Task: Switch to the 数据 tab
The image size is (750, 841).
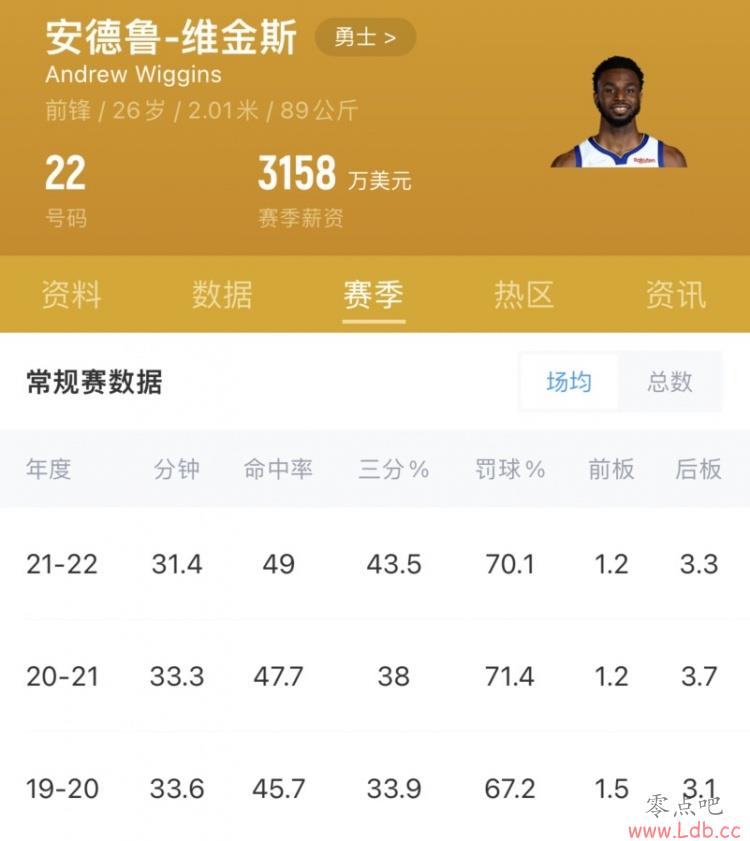Action: click(222, 295)
